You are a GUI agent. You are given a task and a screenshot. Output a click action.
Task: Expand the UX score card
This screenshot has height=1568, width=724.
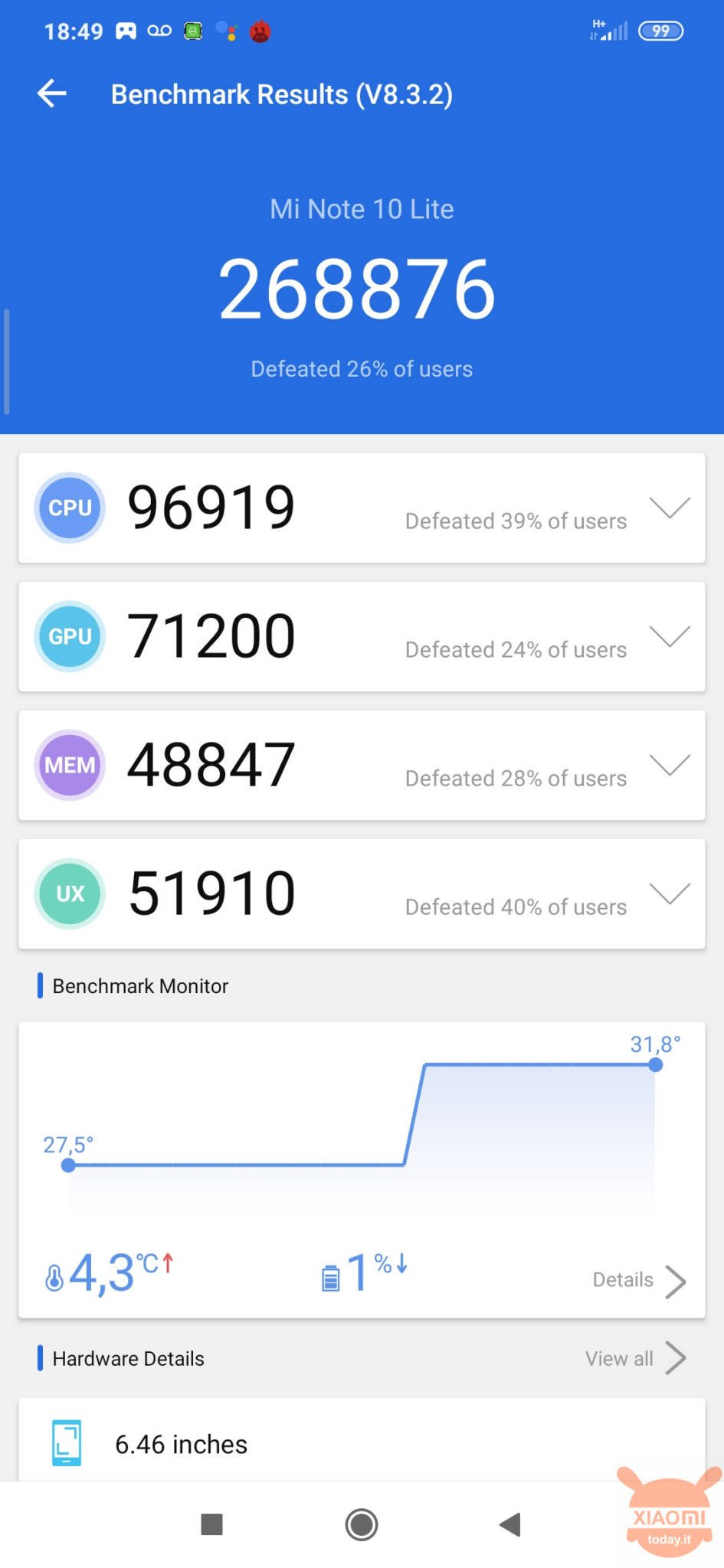click(x=669, y=893)
